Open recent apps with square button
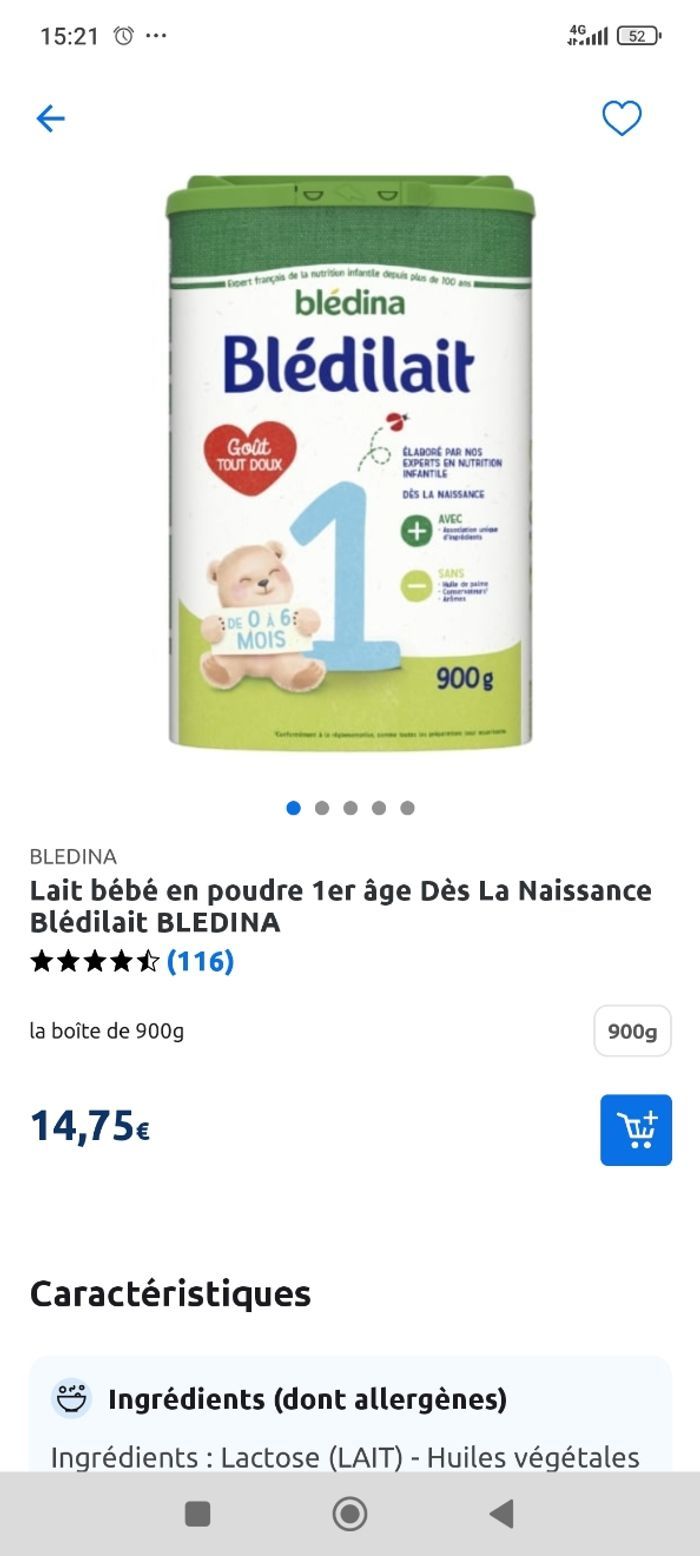This screenshot has width=700, height=1556. pos(198,1514)
